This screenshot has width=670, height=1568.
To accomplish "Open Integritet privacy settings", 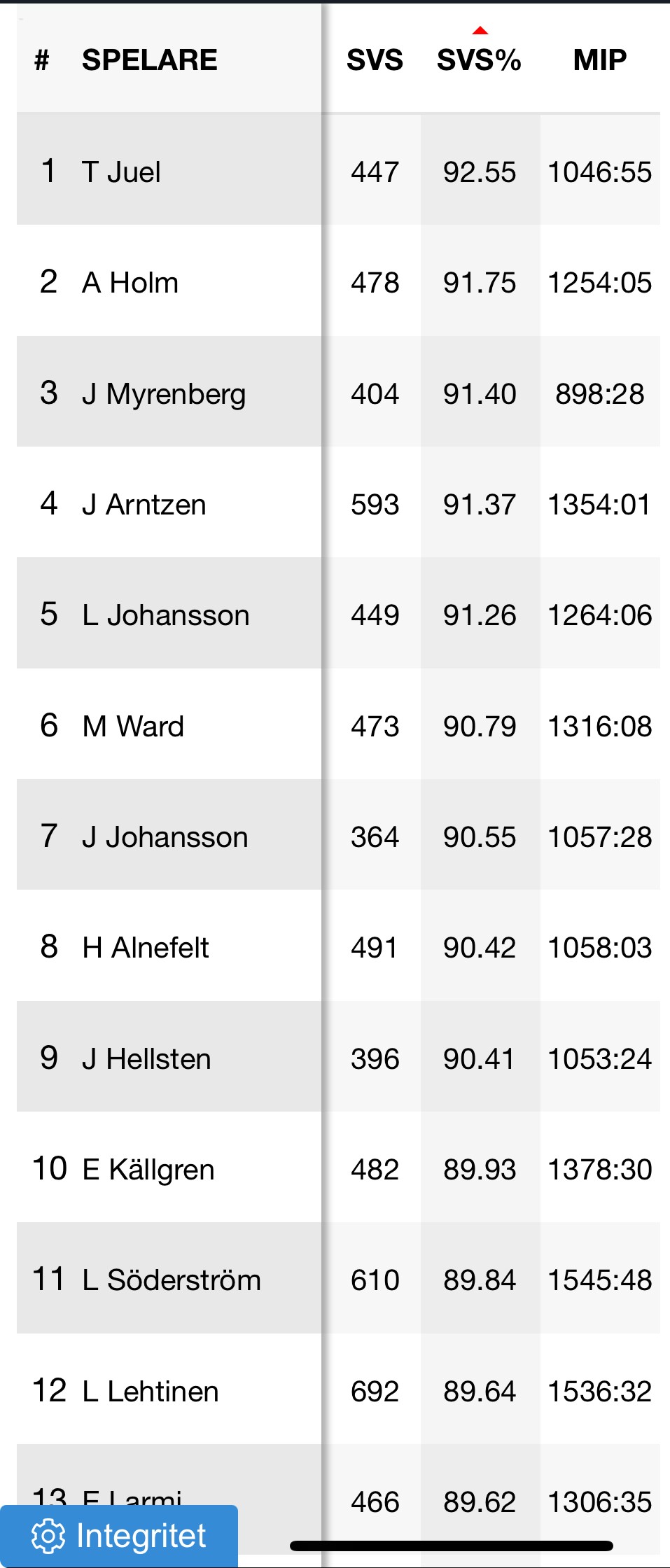I will pos(119,1536).
